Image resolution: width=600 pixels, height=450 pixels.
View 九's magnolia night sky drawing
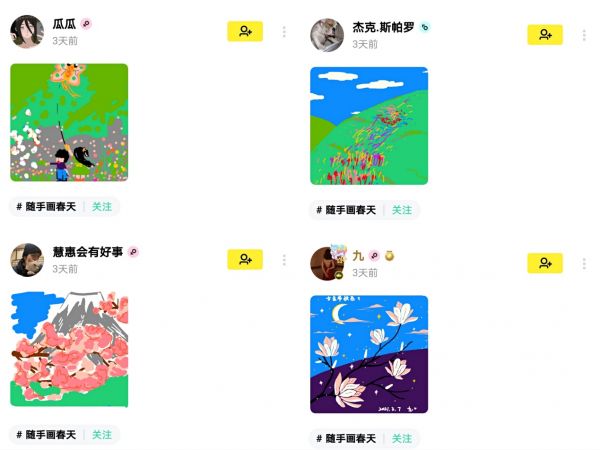click(x=369, y=354)
